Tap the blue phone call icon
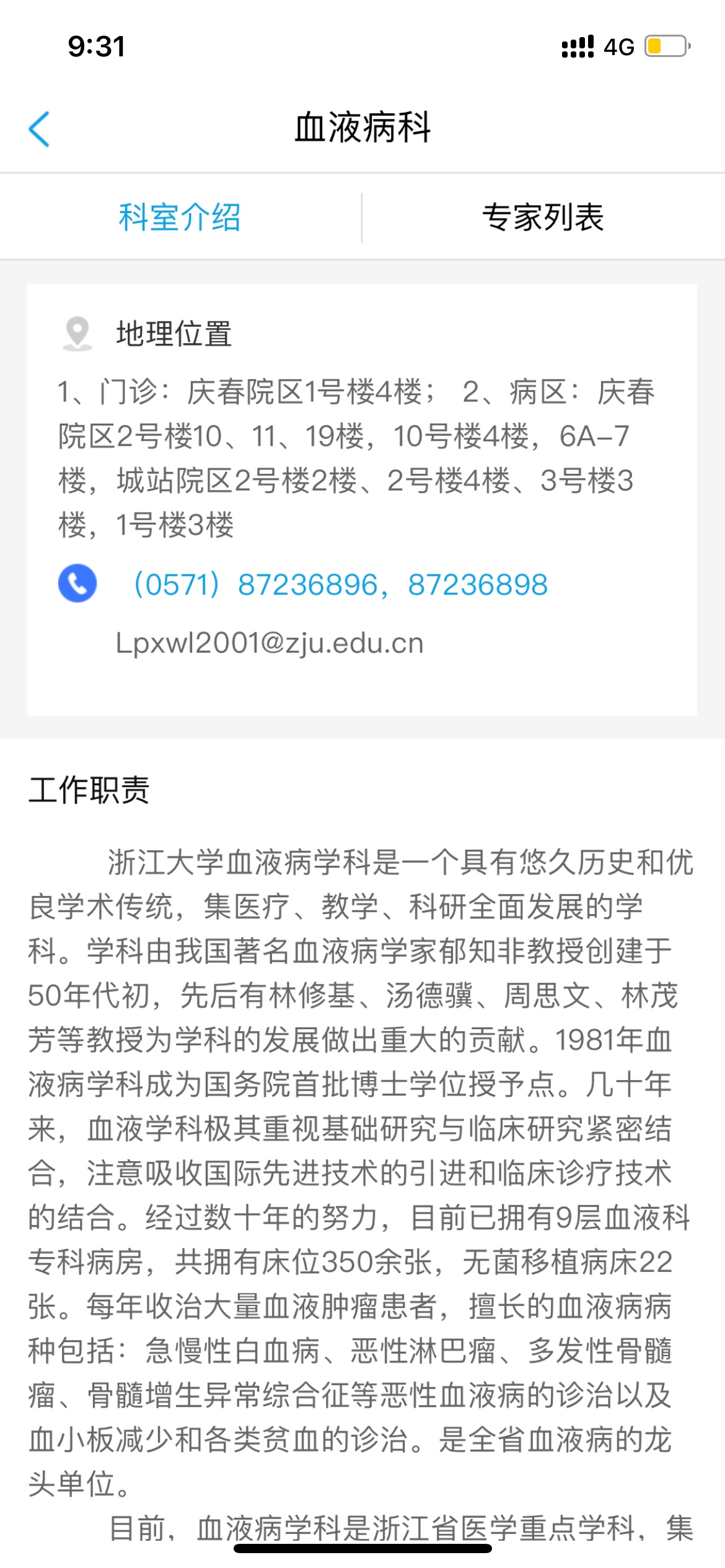Screen dimensions: 725x1568 [x=77, y=583]
